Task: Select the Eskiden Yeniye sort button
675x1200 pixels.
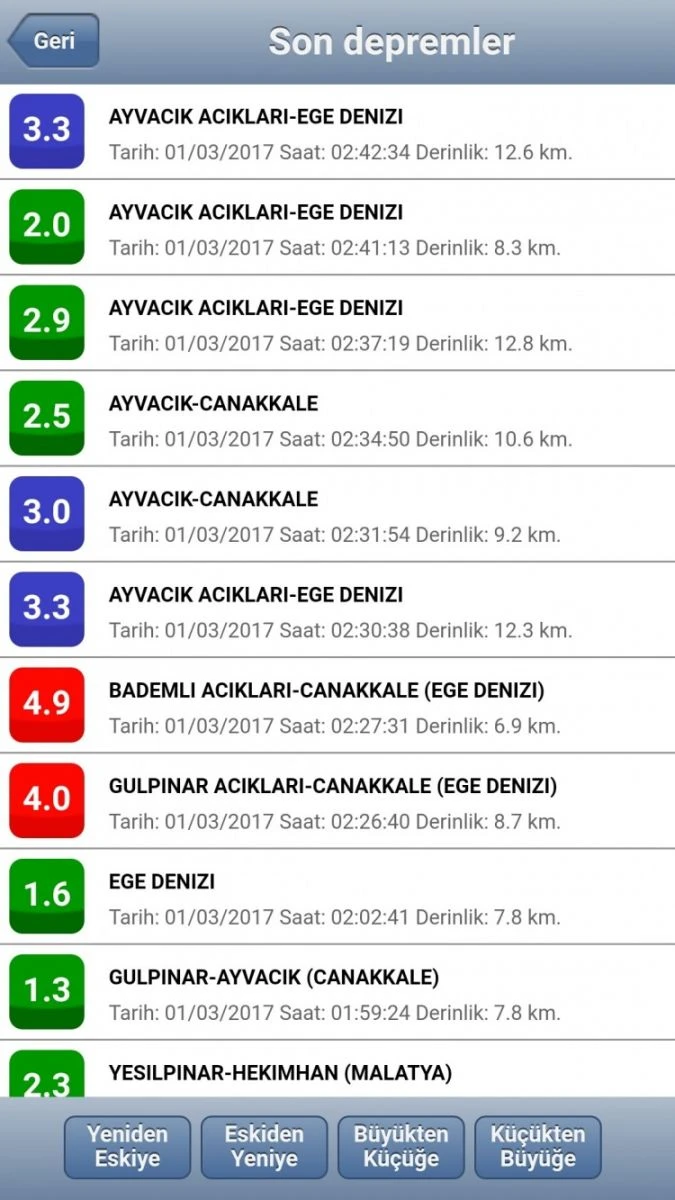Action: pyautogui.click(x=264, y=1146)
